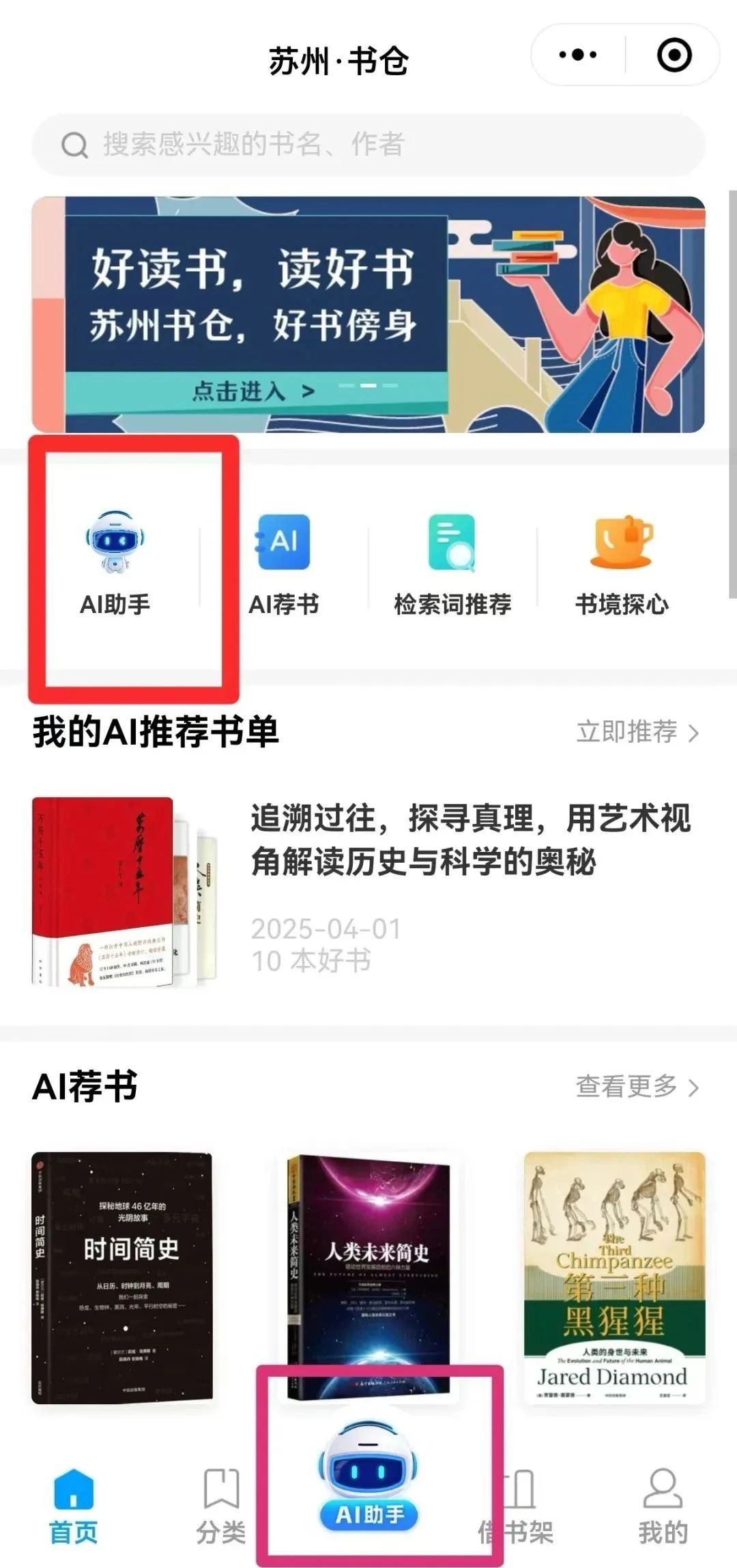
Task: Open the mini program more-options menu
Action: point(577,55)
